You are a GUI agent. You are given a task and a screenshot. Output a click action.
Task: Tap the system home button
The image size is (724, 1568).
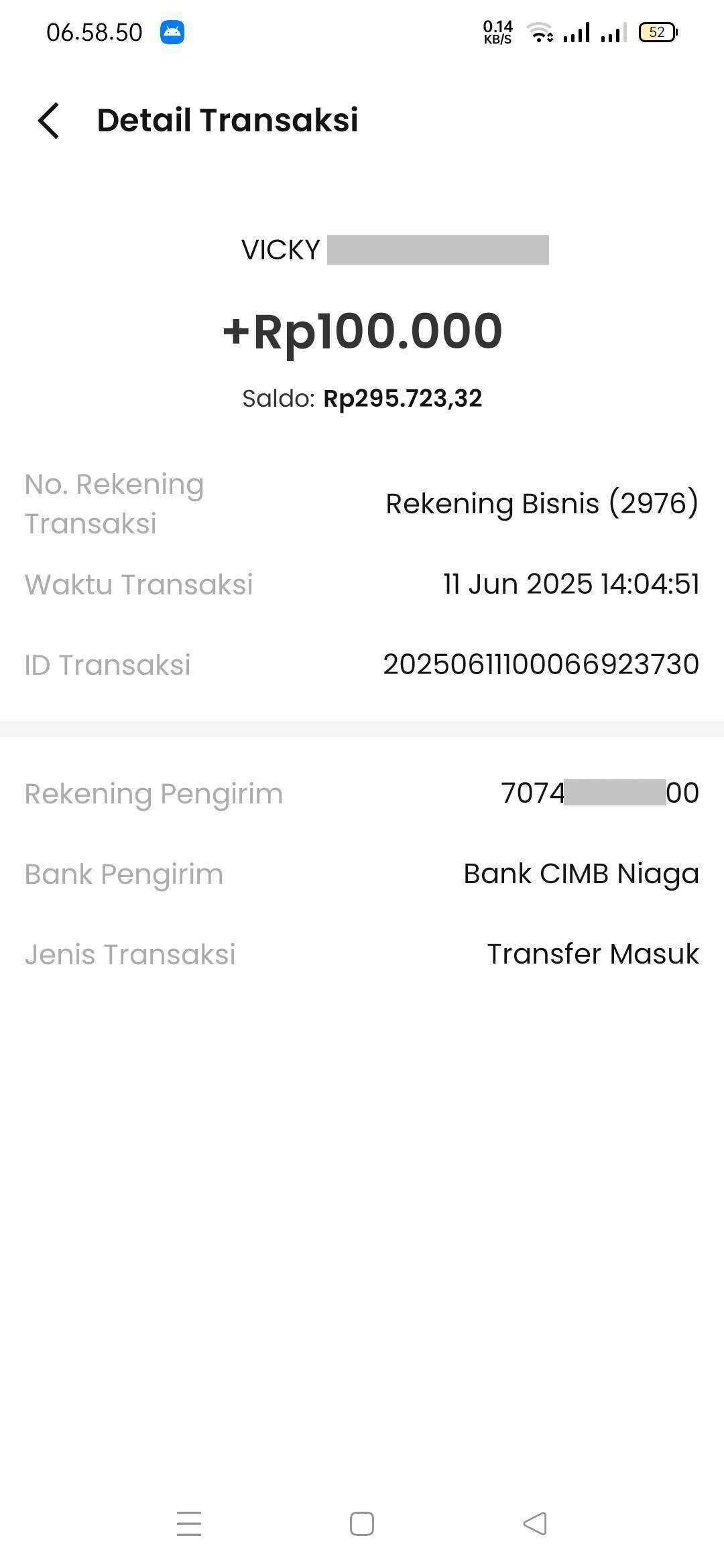click(x=362, y=1524)
